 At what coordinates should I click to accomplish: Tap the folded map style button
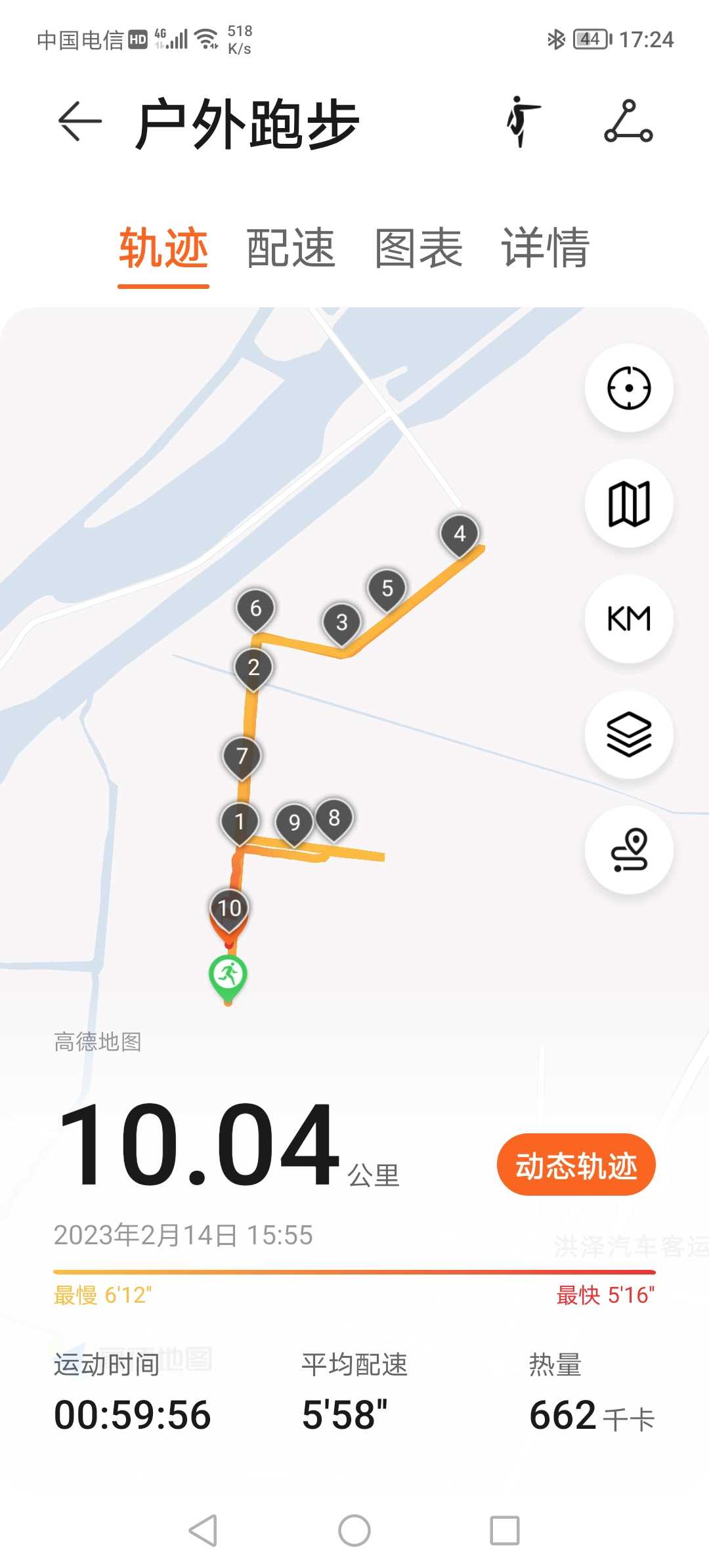tap(629, 503)
